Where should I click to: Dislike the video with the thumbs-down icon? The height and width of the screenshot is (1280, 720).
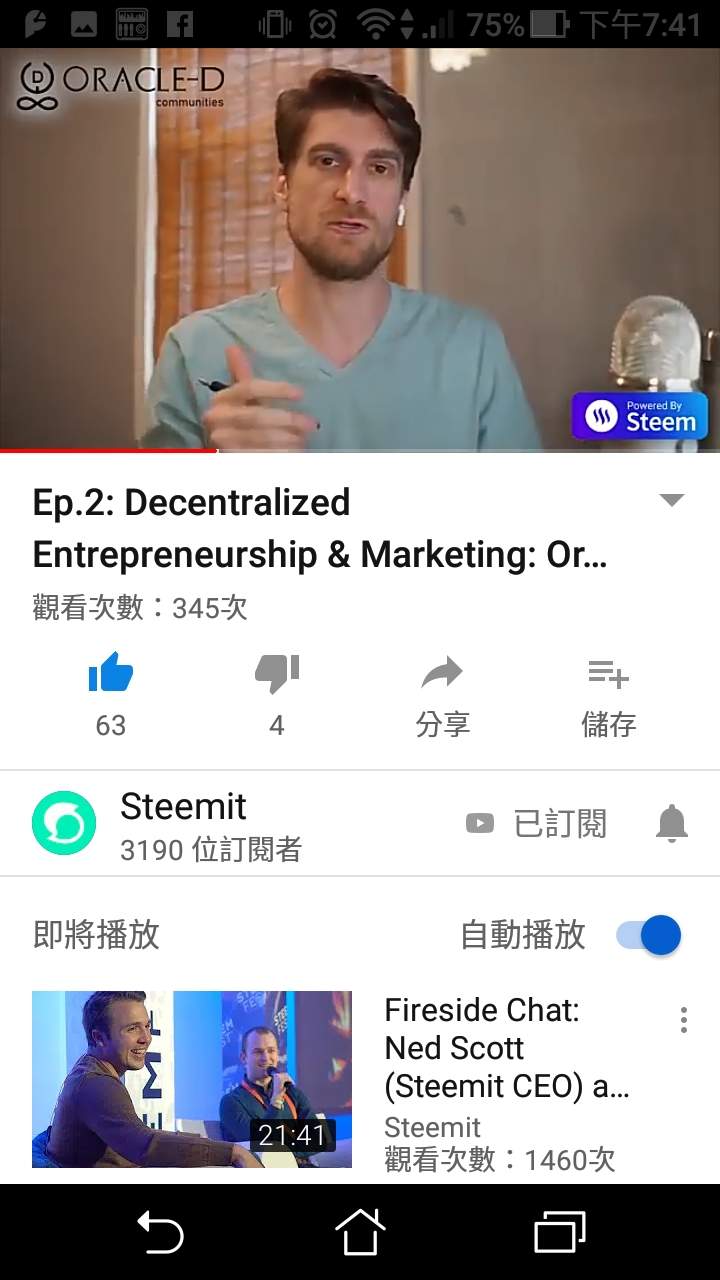click(277, 674)
